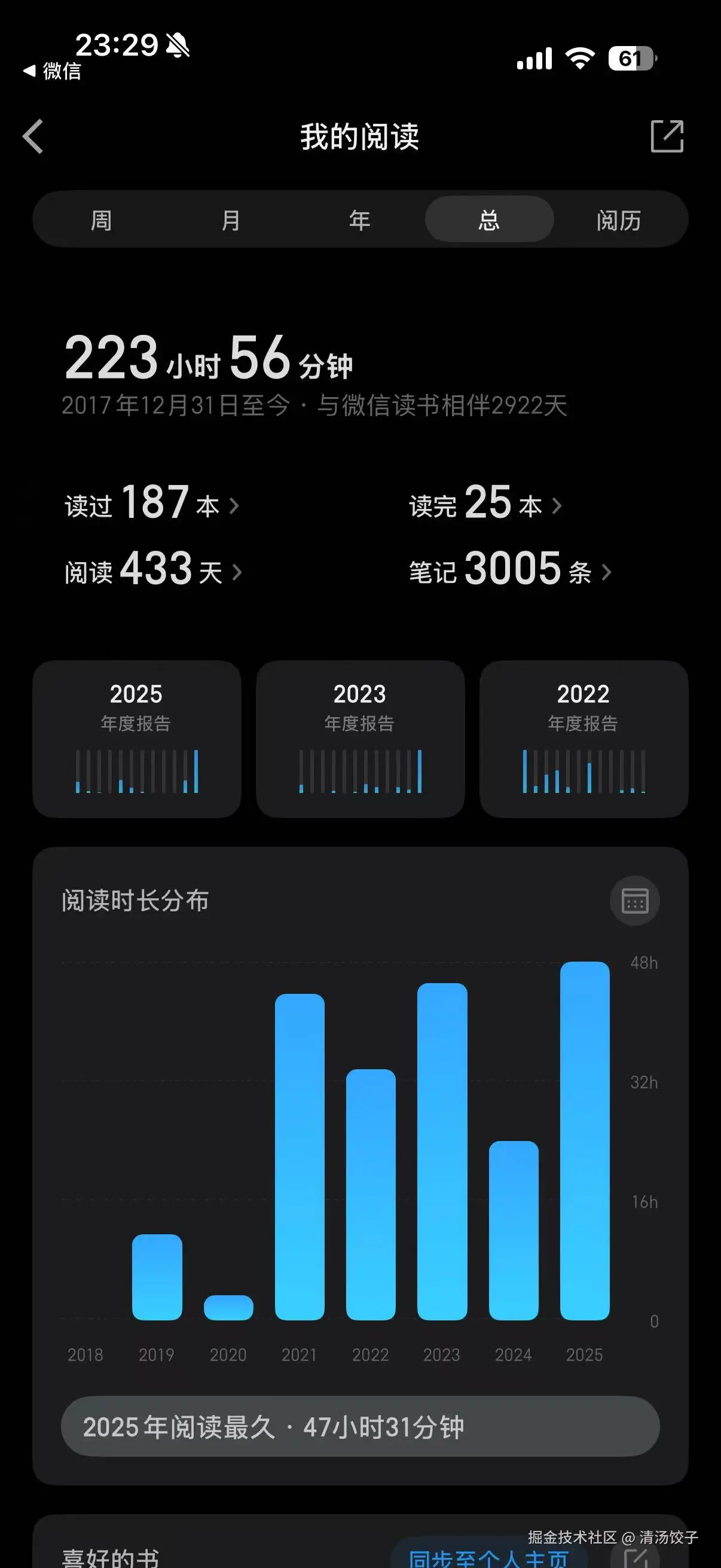Open the 2022 年度报告 card

point(583,739)
